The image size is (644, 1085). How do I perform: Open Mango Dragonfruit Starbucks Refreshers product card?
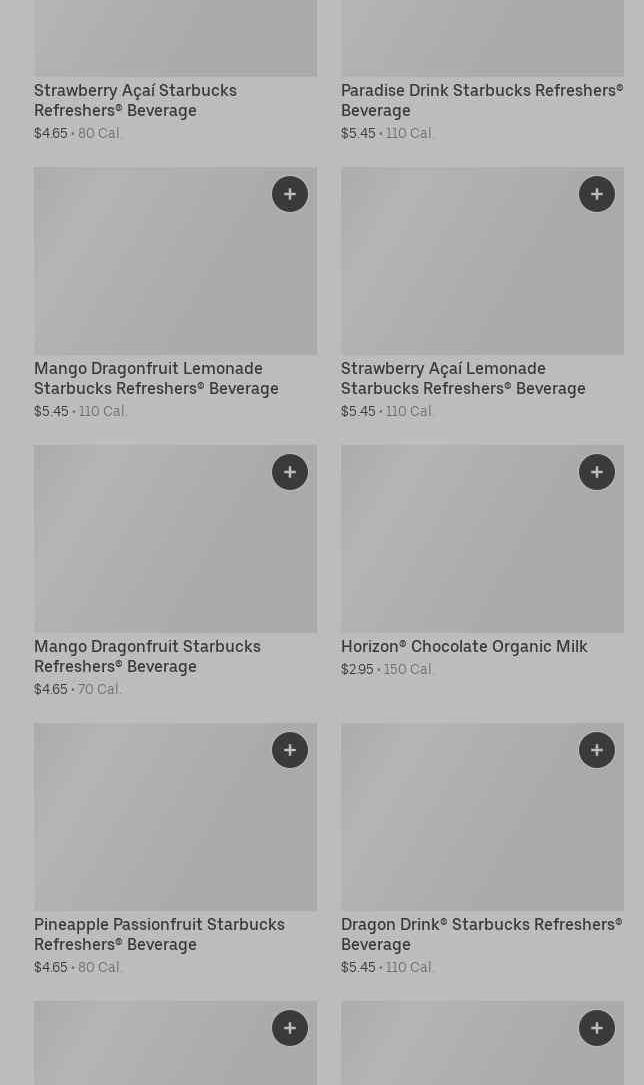coord(147,656)
